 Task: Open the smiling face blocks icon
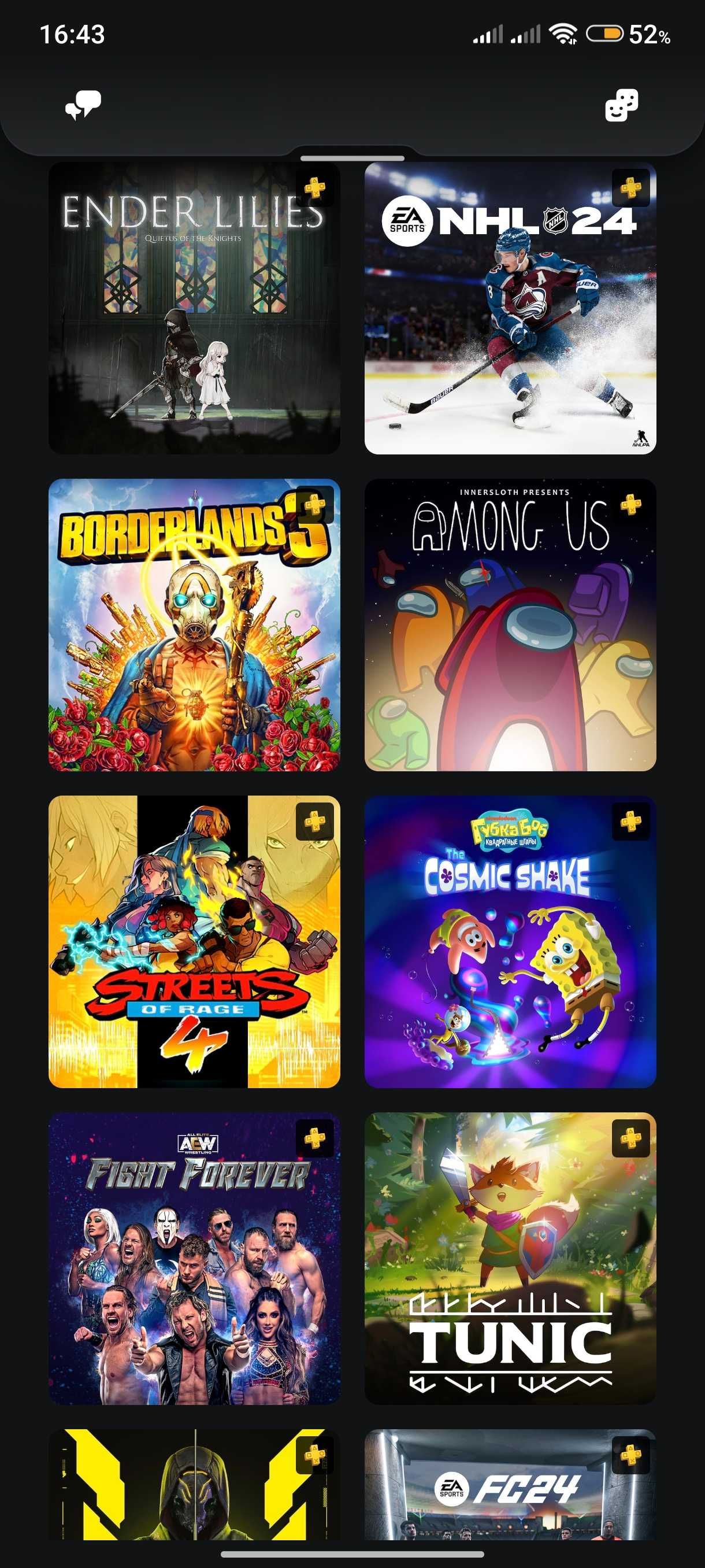pyautogui.click(x=621, y=105)
